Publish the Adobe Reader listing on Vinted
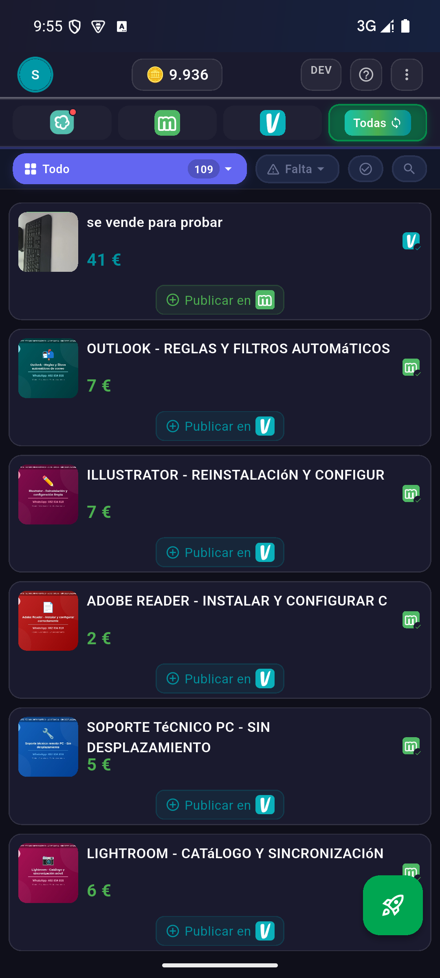The height and width of the screenshot is (978, 440). pos(220,679)
